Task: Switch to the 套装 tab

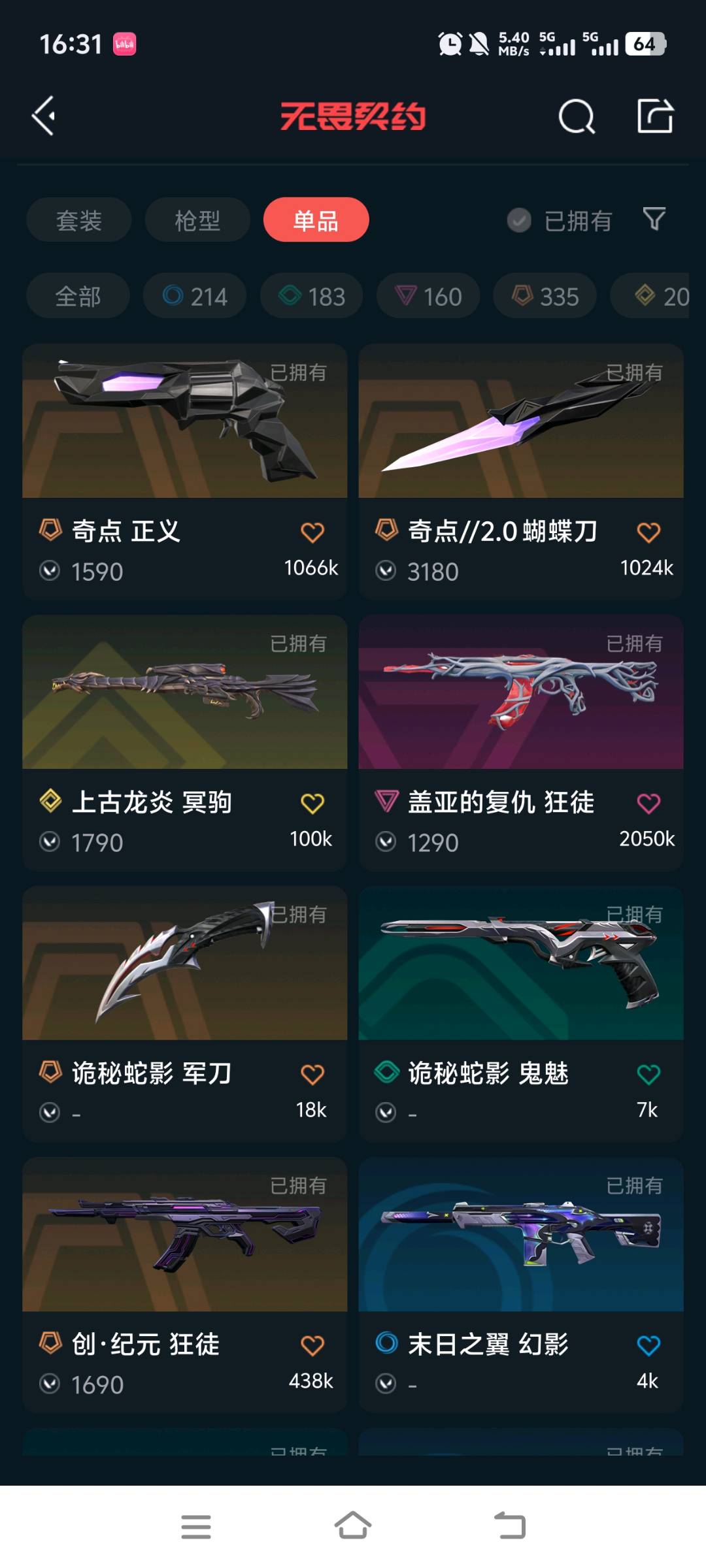Action: click(79, 220)
